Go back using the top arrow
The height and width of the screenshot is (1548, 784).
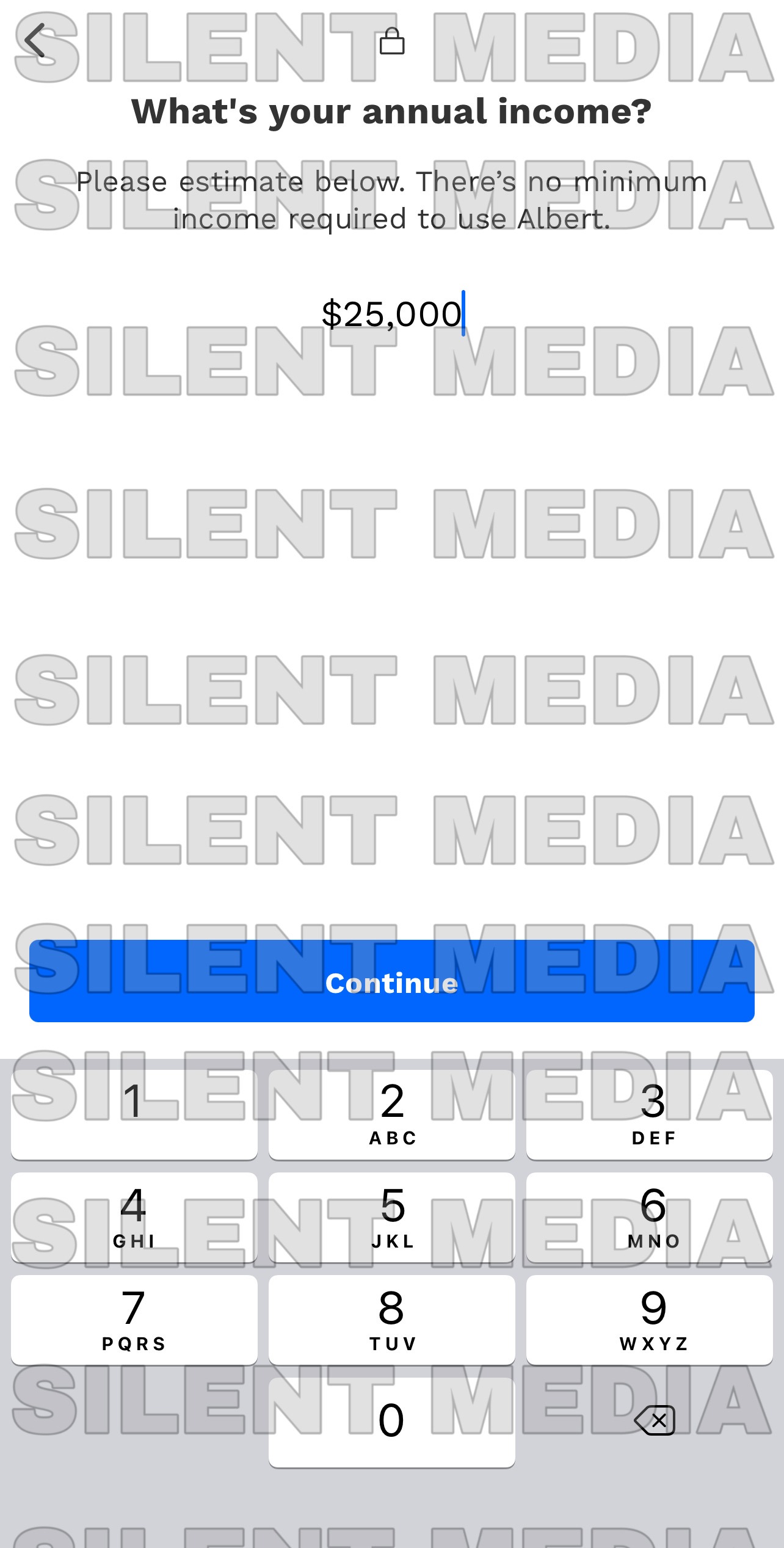[x=35, y=40]
